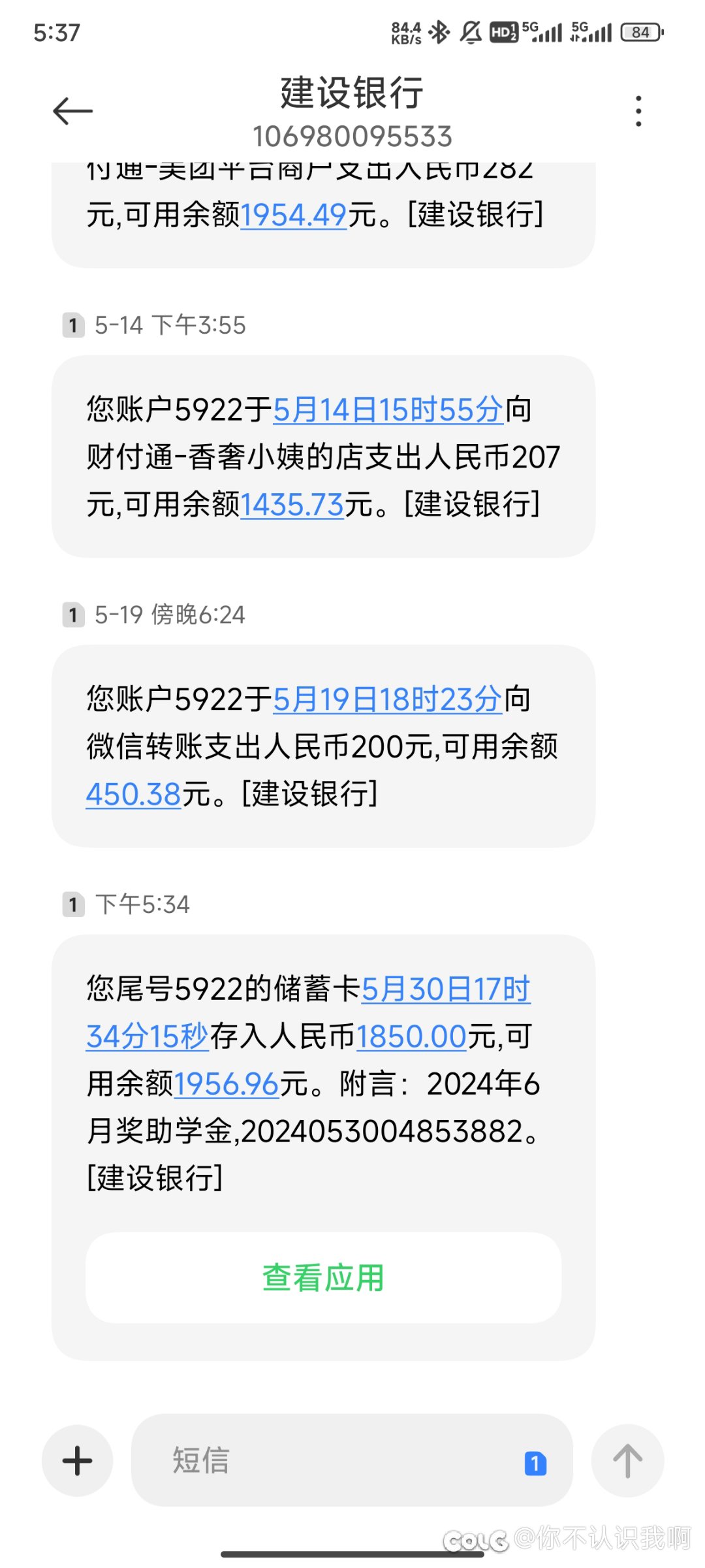Screen dimensions: 705x1568
Task: Go back to the message list
Action: click(72, 111)
